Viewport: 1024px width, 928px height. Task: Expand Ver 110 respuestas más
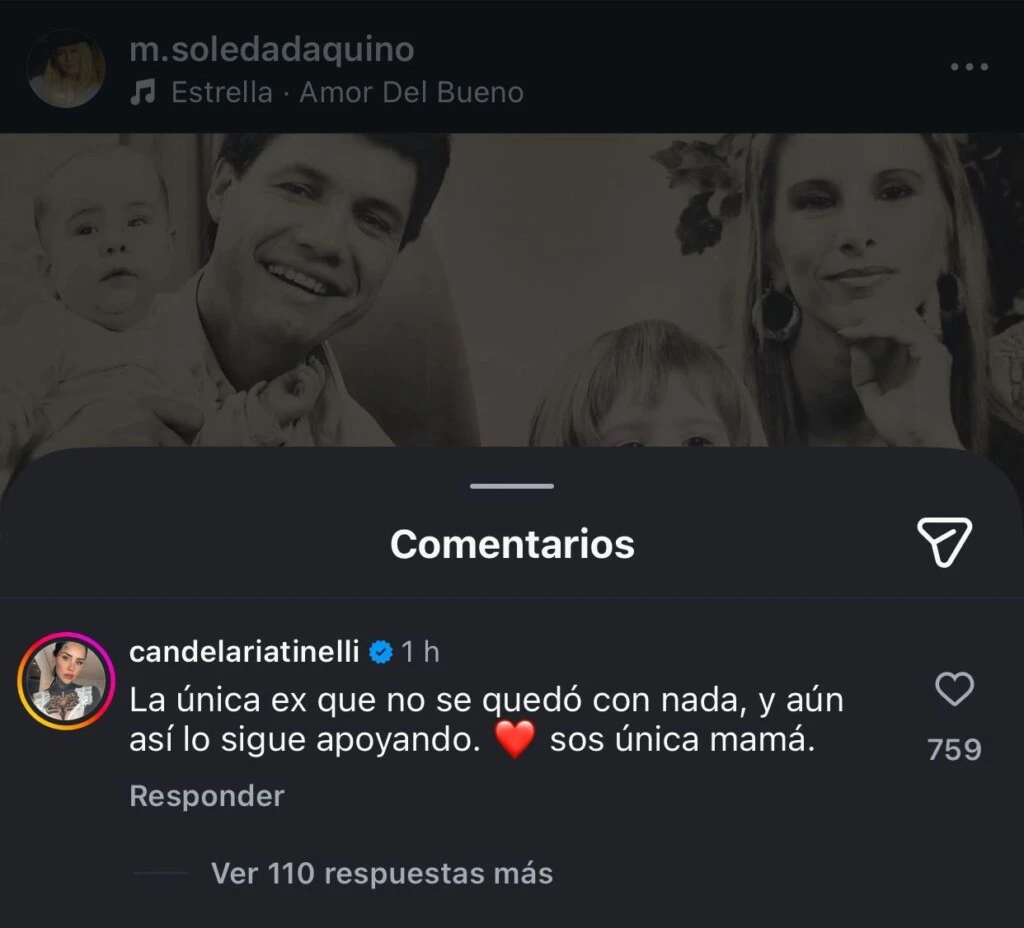[x=381, y=873]
